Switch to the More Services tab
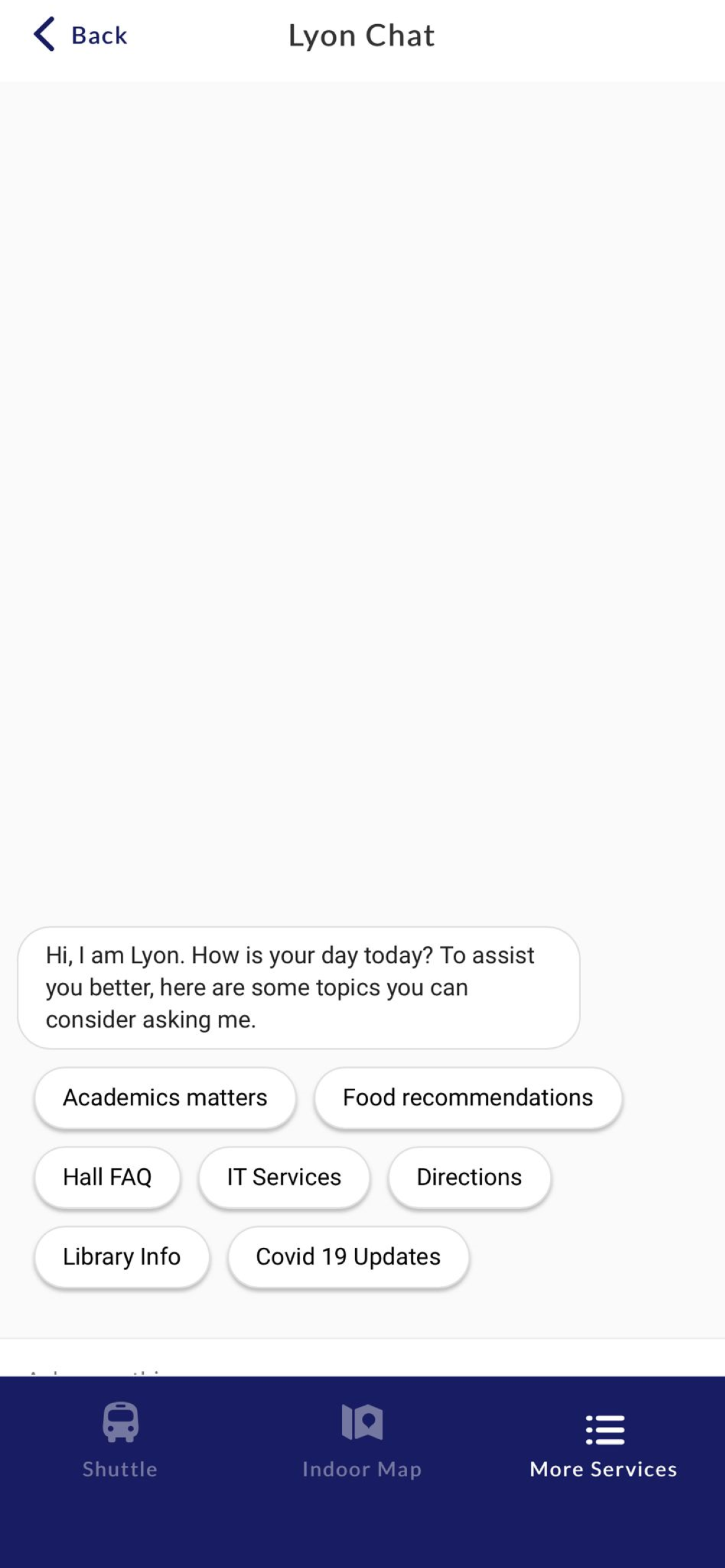 tap(604, 1440)
